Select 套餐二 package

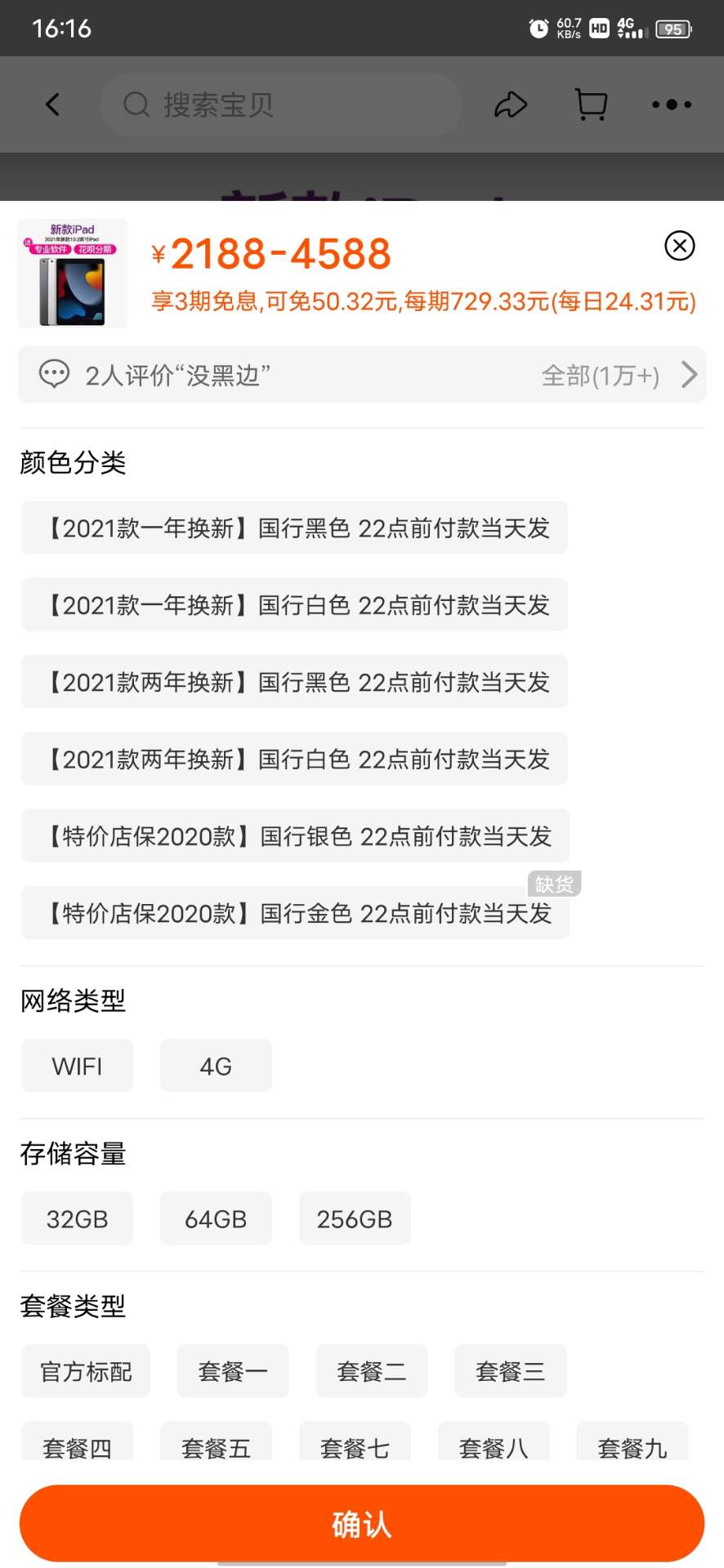pos(372,1371)
